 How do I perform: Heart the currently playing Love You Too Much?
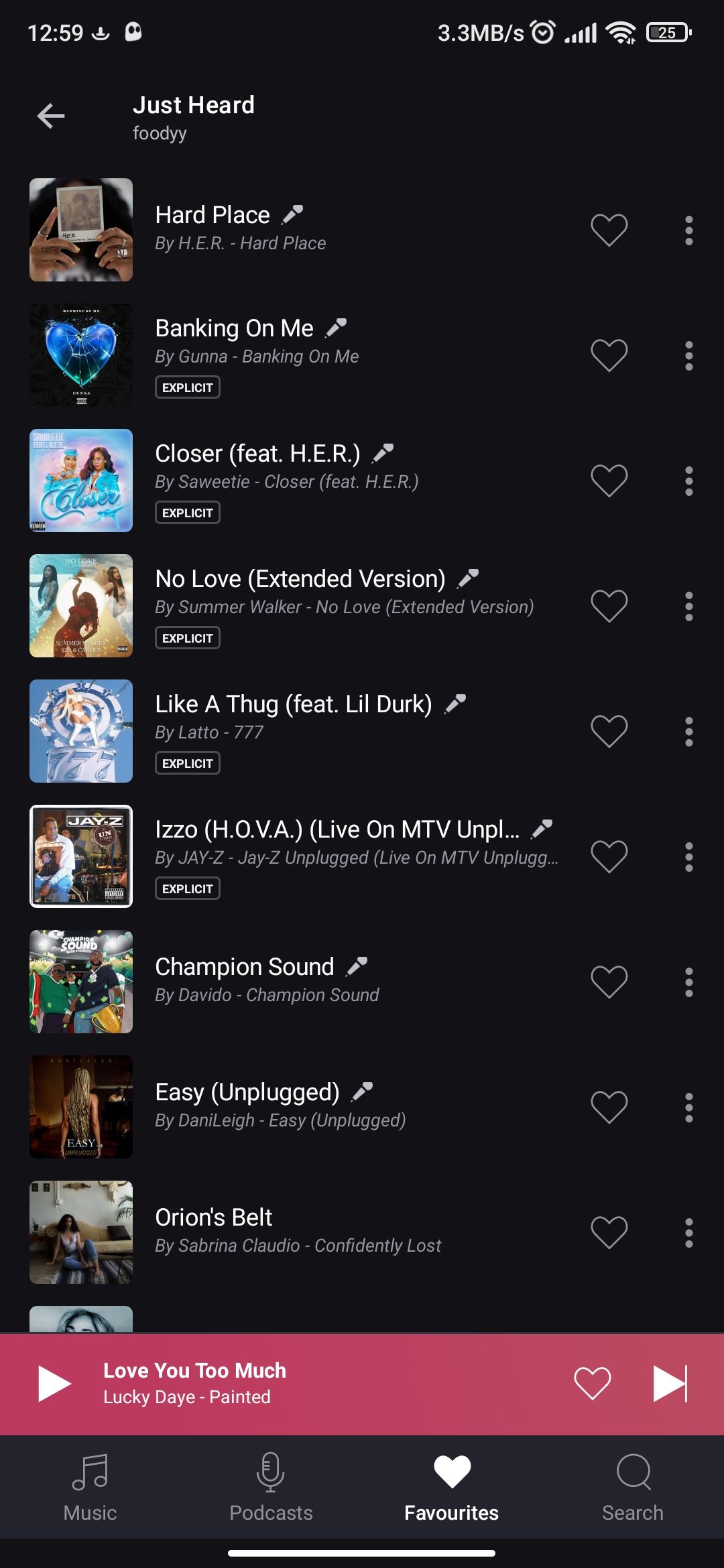[594, 1382]
